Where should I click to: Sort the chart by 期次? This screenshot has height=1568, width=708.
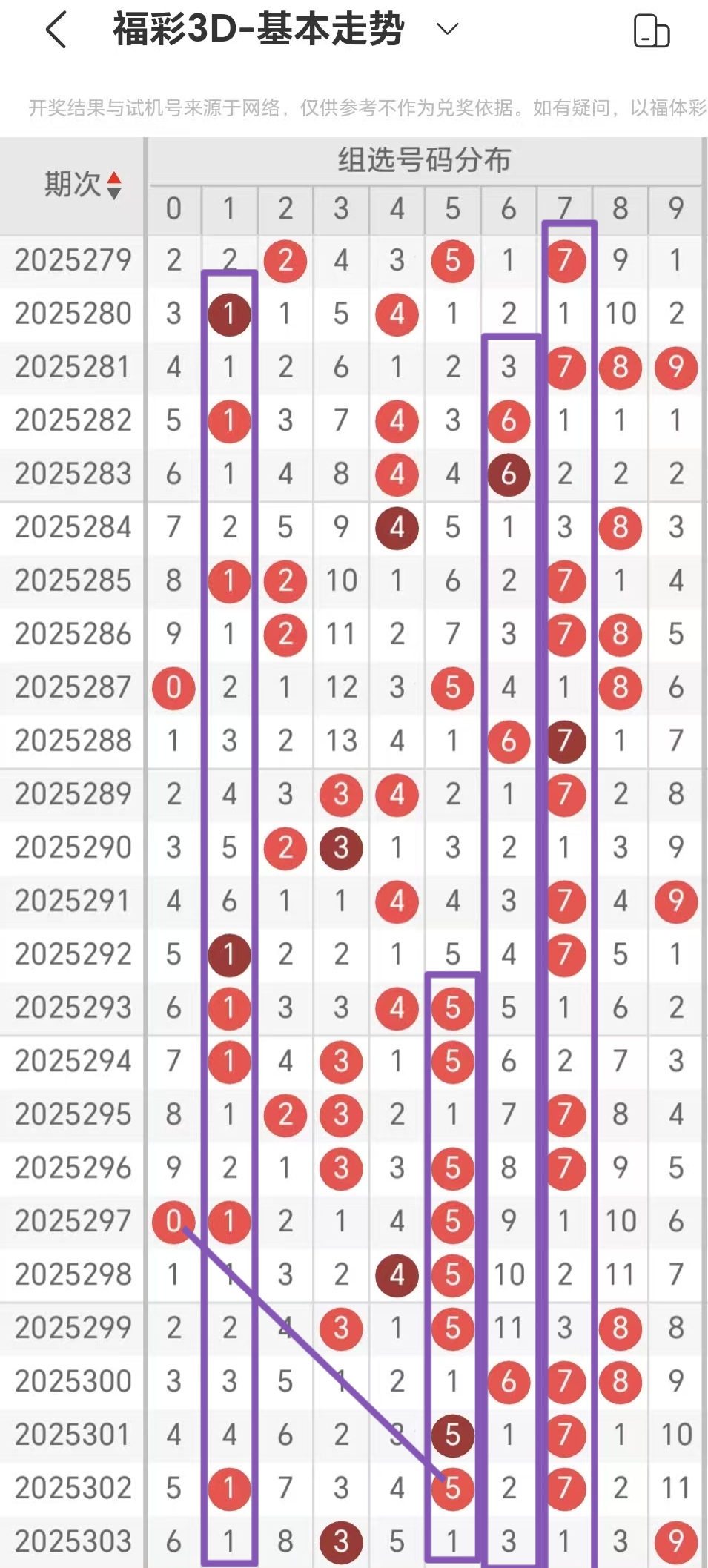tap(113, 185)
